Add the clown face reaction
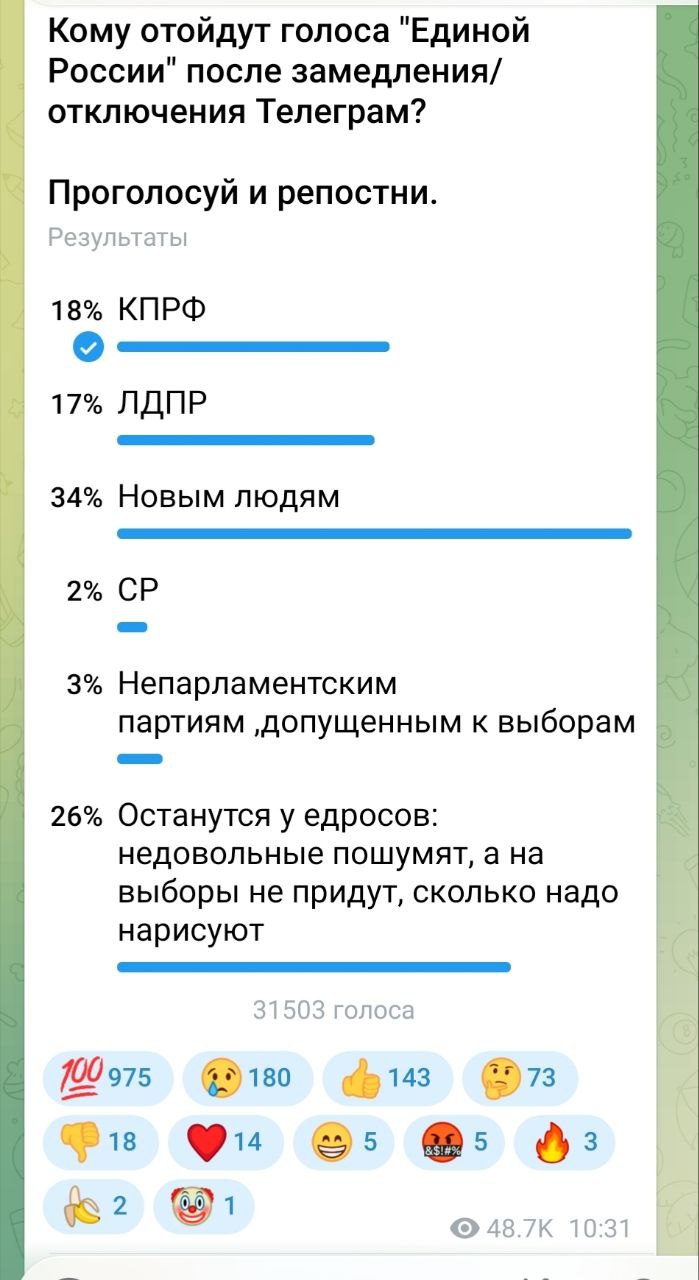Viewport: 699px width, 1280px height. pyautogui.click(x=203, y=1207)
